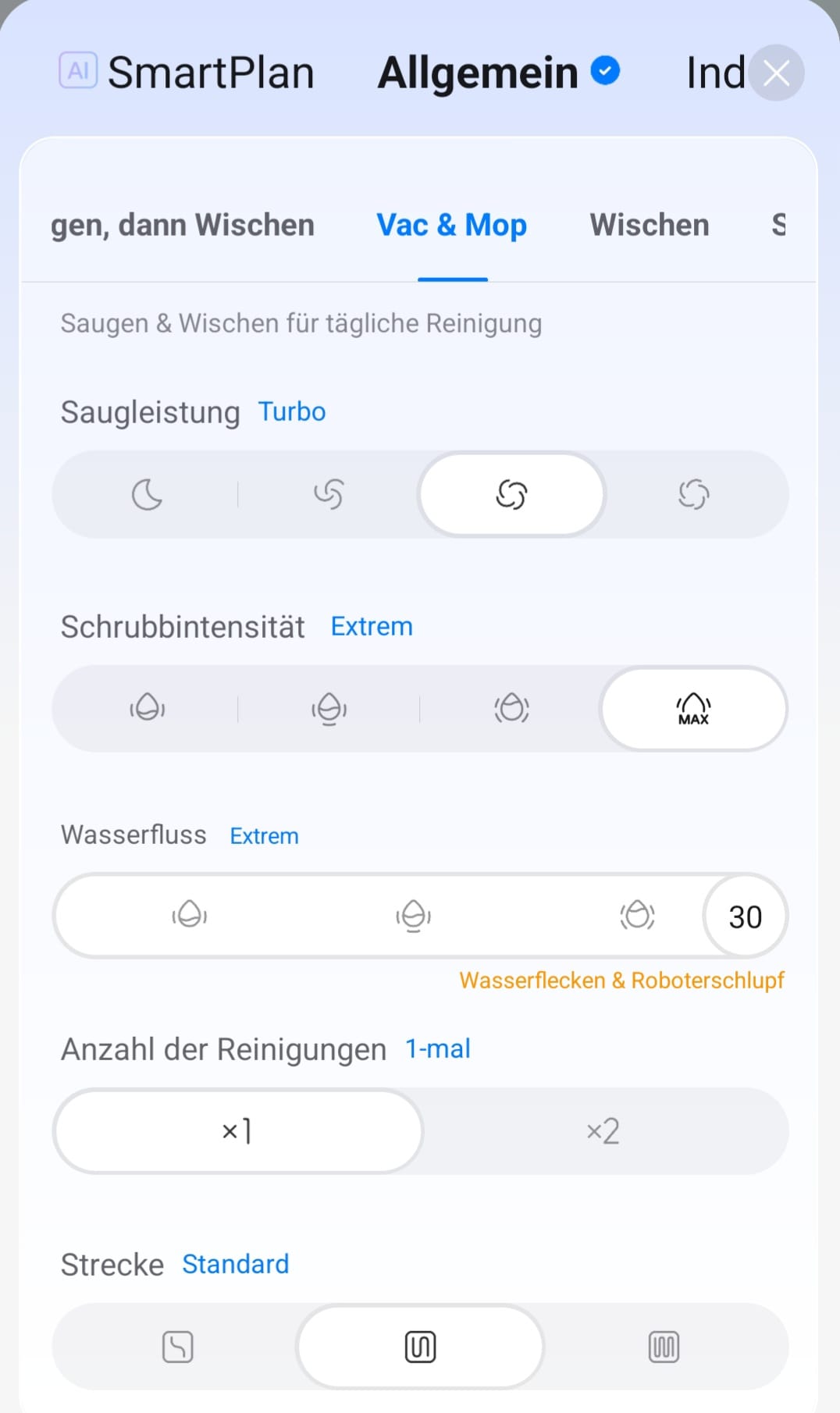Set Schrubbintensität to the lowest level
The image size is (840, 1413).
click(147, 709)
